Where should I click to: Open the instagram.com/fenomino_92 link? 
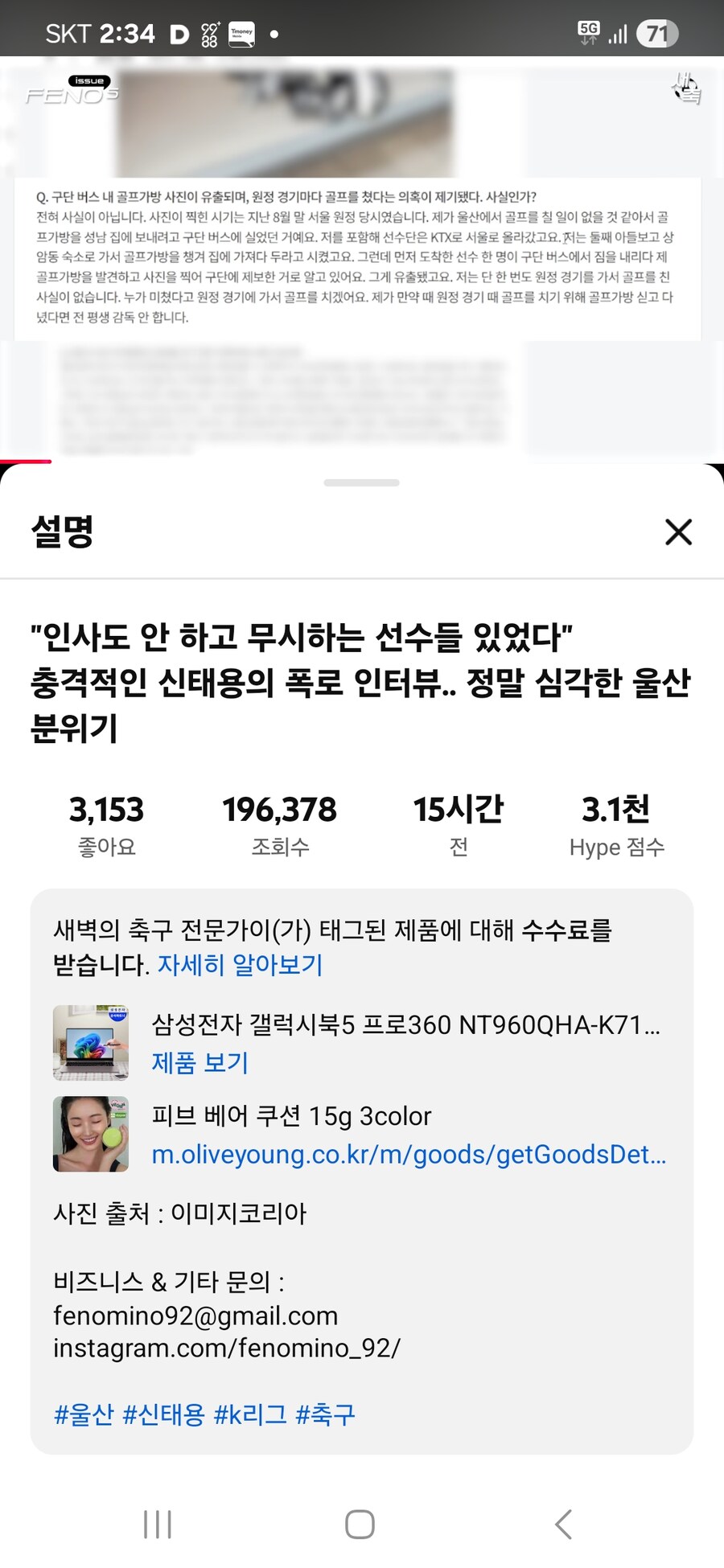227,1348
